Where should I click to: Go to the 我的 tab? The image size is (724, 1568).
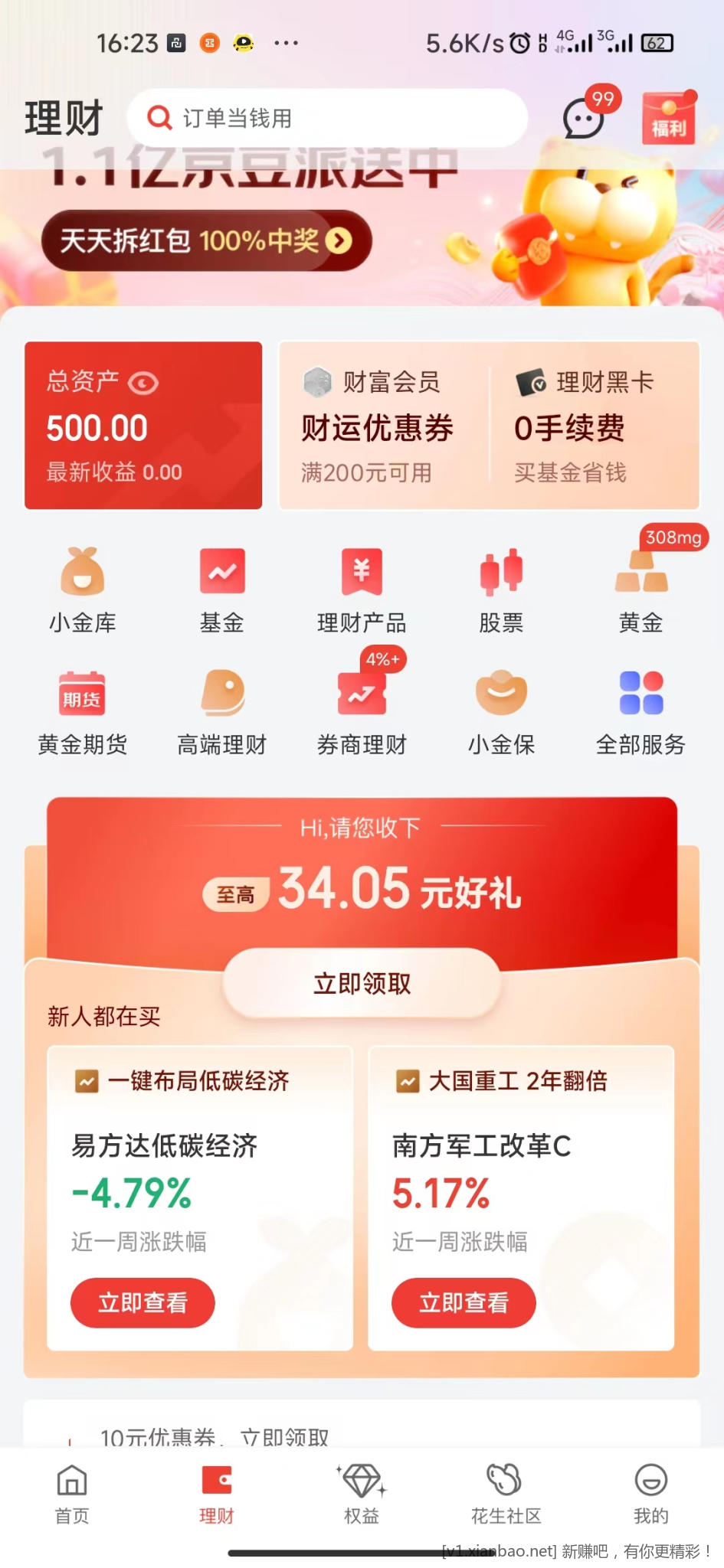coord(650,1491)
